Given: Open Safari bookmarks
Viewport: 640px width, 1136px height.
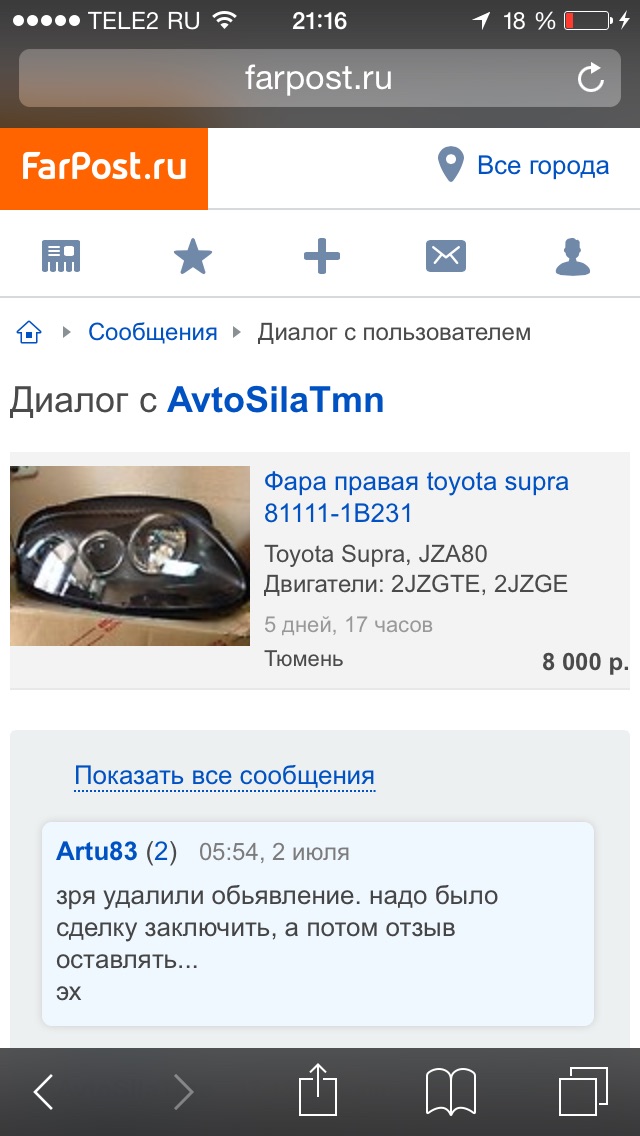Looking at the screenshot, I should [450, 1092].
